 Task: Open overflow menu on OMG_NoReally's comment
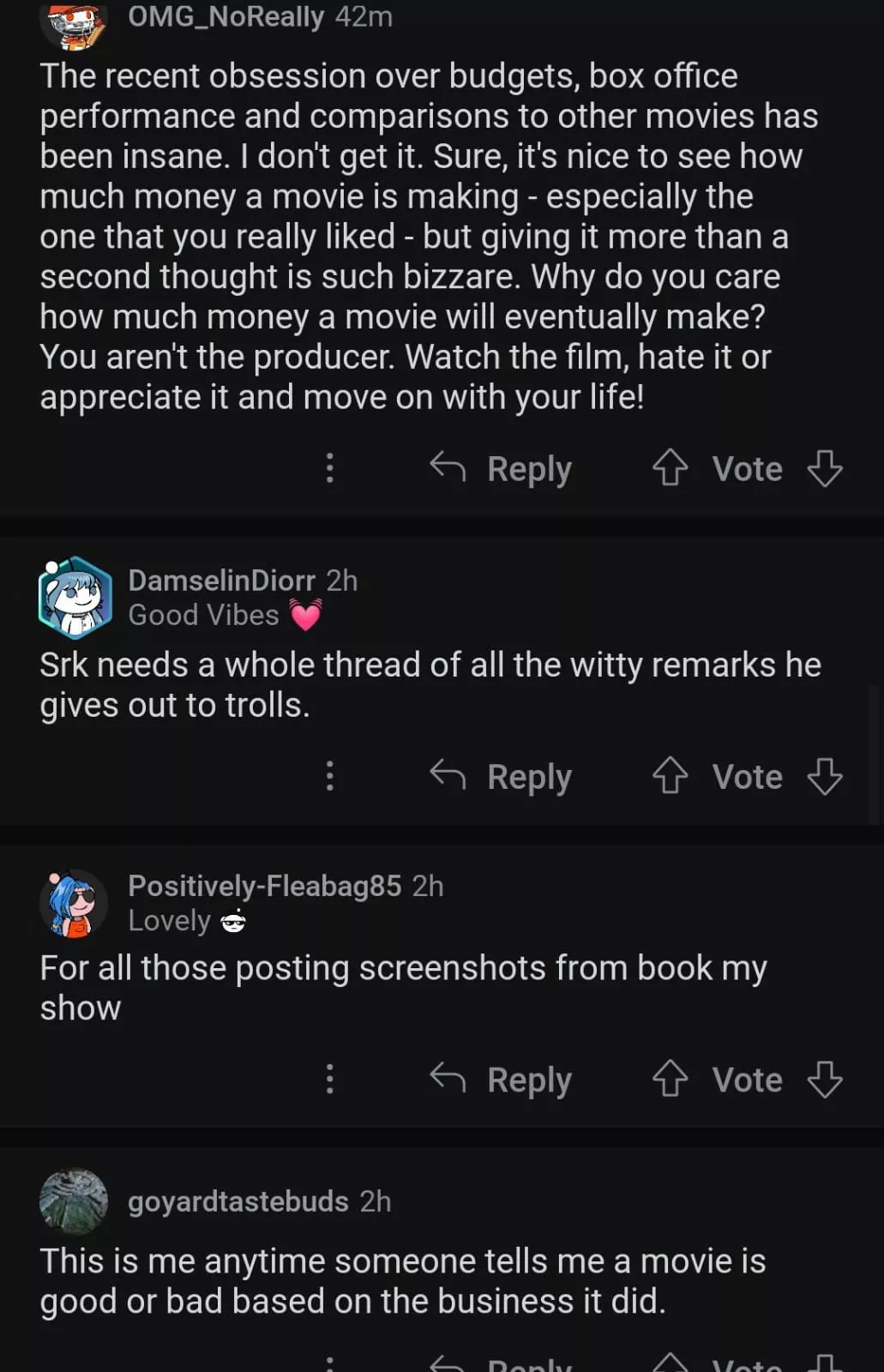pyautogui.click(x=330, y=468)
